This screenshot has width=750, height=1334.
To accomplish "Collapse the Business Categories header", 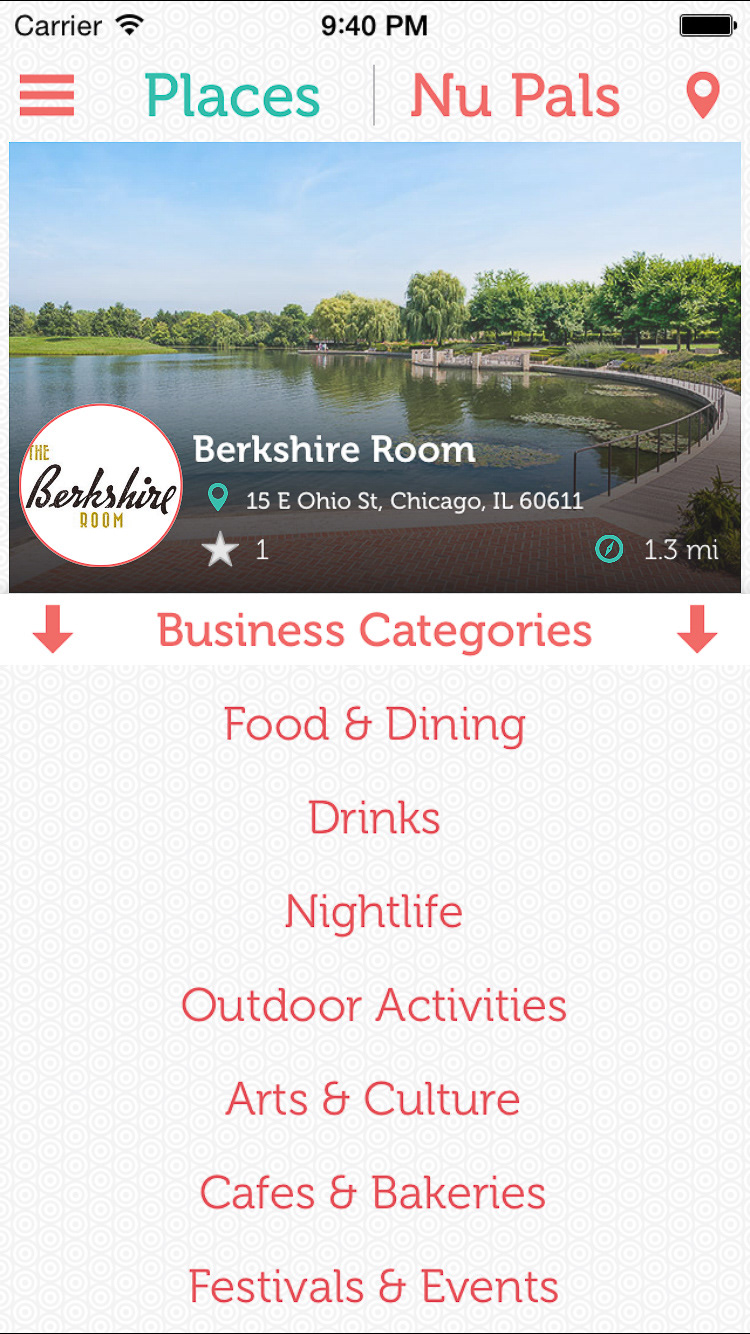I will [375, 630].
